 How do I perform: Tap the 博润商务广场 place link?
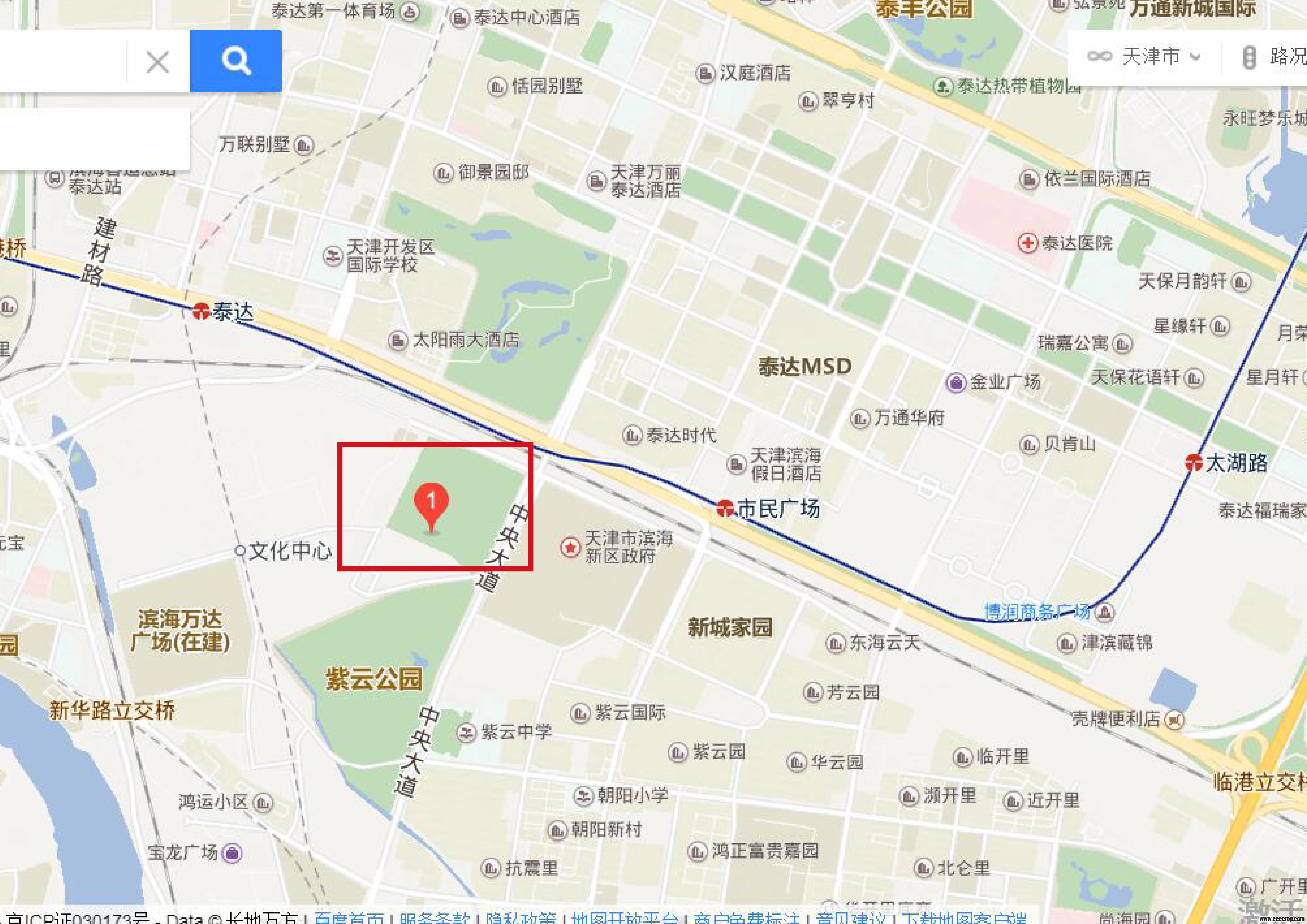click(x=1037, y=612)
